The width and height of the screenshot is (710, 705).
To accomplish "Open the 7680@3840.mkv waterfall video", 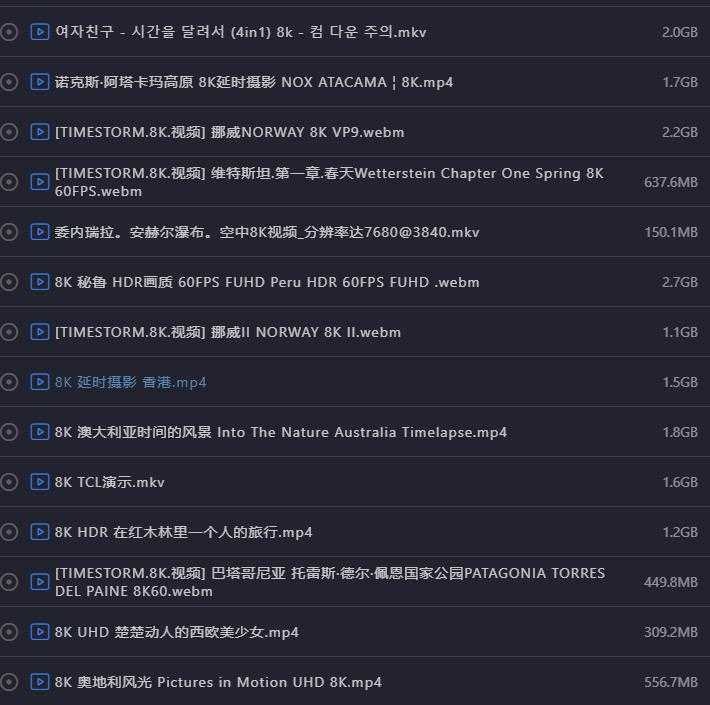I will [266, 232].
